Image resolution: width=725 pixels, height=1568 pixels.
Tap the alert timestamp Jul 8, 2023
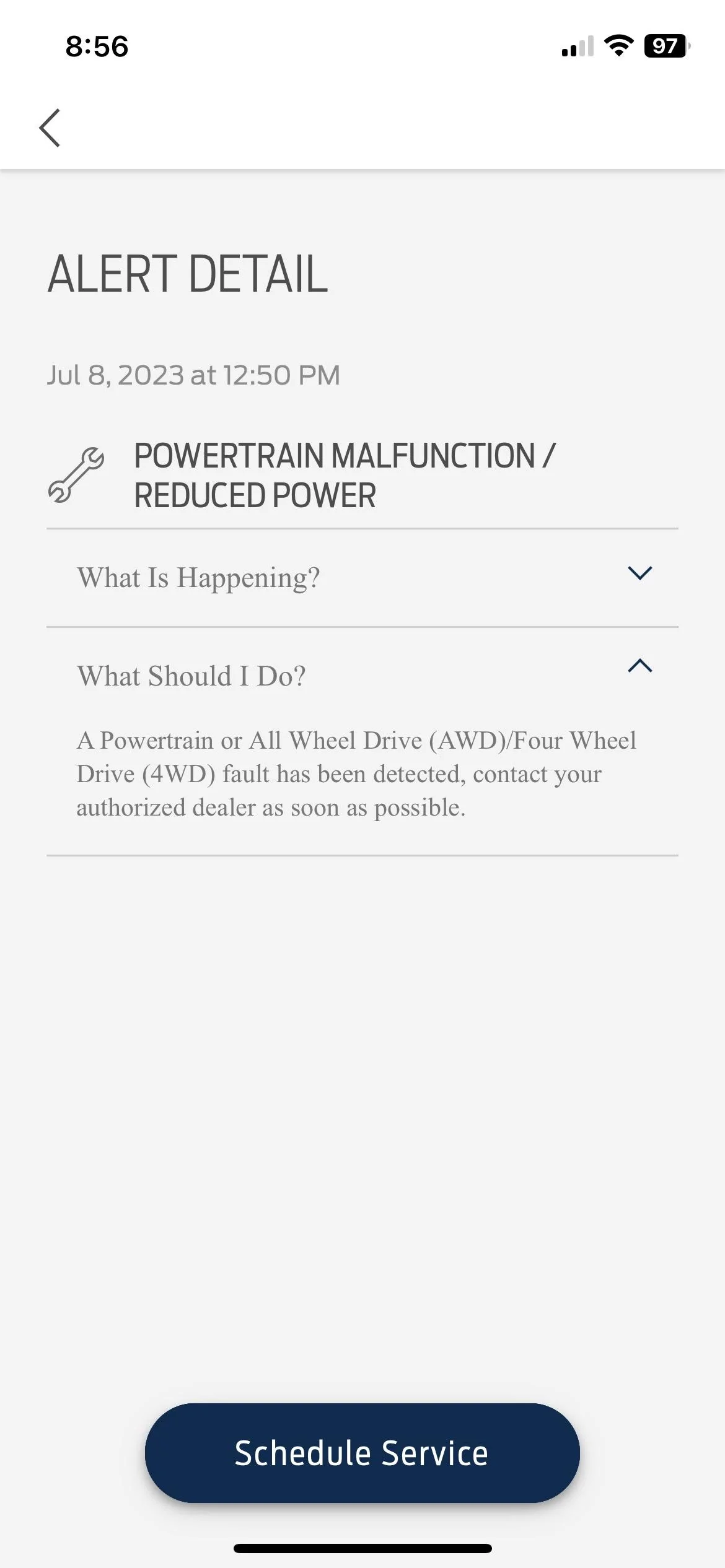(194, 374)
